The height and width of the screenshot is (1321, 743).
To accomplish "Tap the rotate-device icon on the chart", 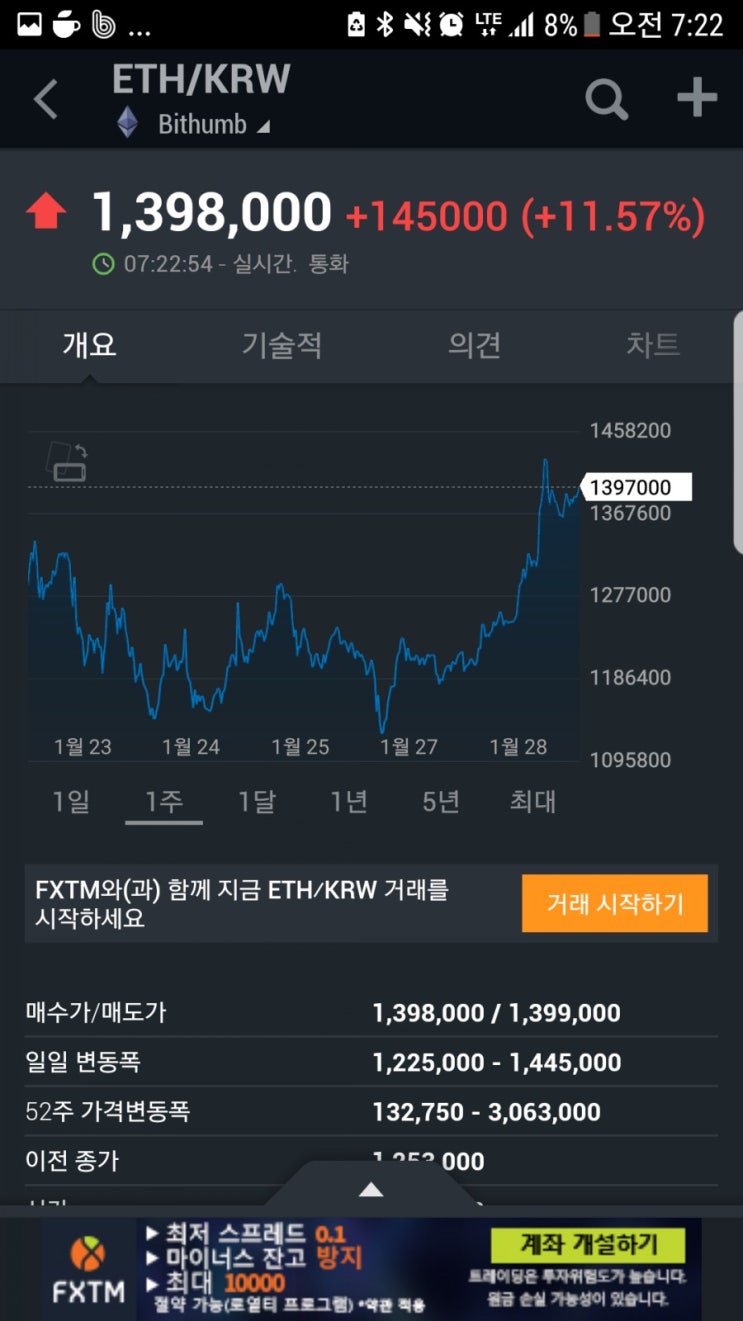I will [x=68, y=462].
